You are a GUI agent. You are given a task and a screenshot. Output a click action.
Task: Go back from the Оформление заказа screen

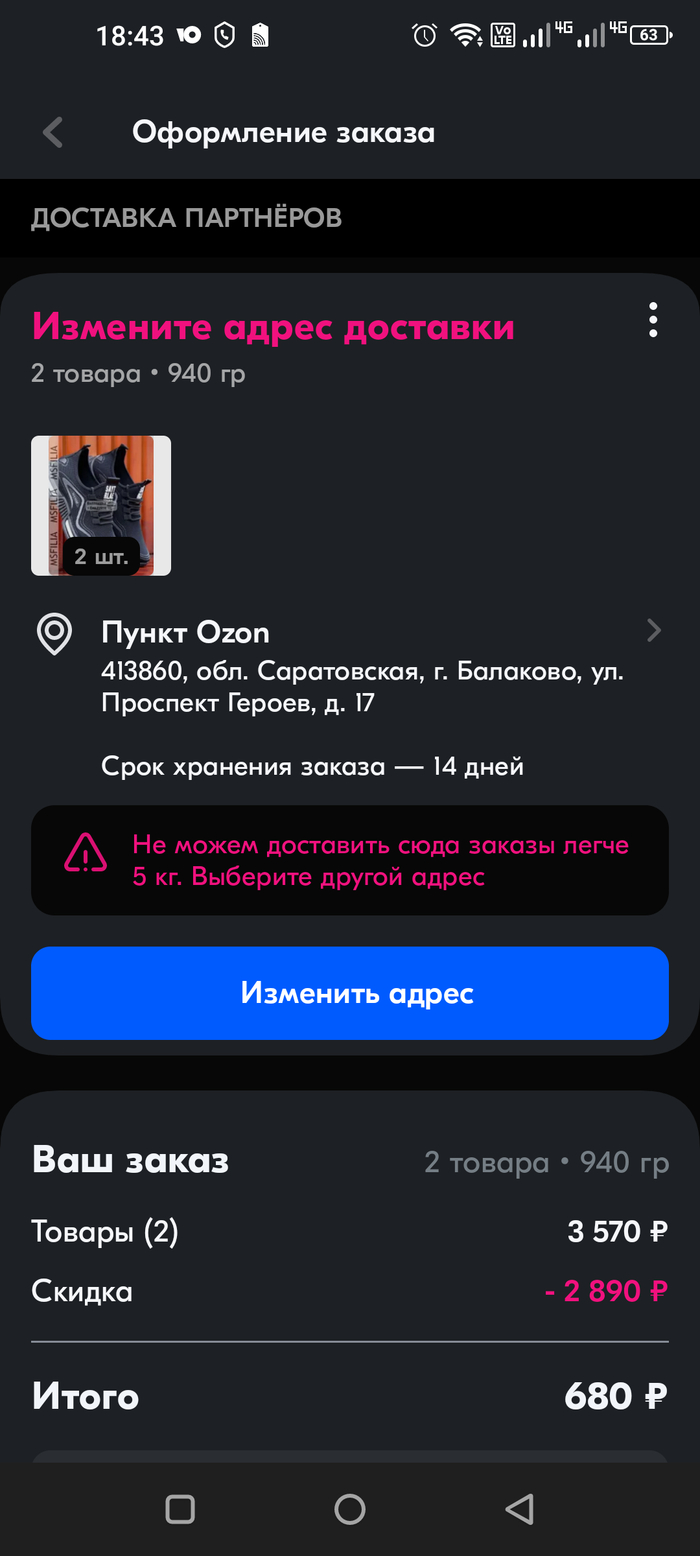53,132
